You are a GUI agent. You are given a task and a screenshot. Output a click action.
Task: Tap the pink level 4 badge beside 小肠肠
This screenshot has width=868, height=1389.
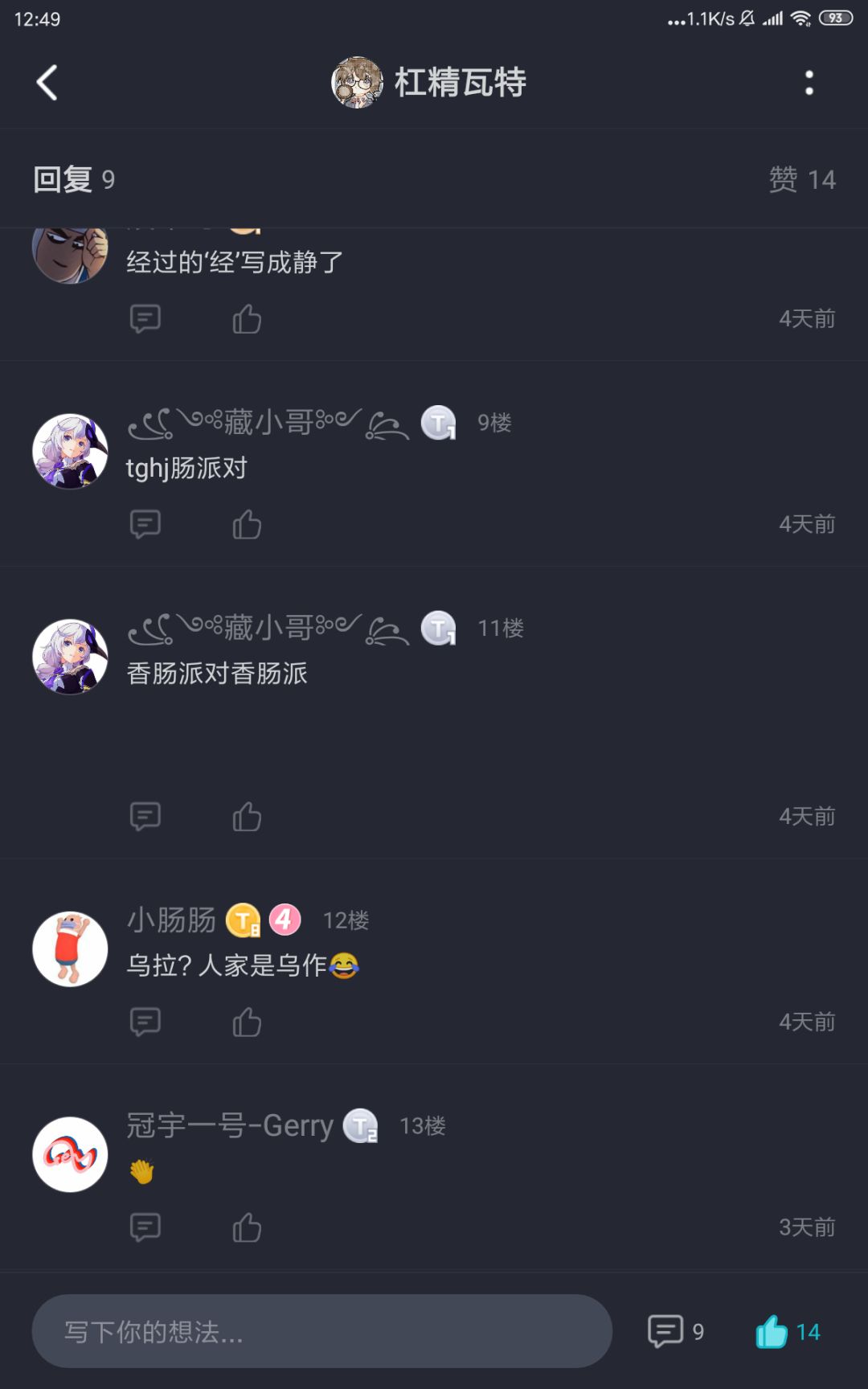283,920
